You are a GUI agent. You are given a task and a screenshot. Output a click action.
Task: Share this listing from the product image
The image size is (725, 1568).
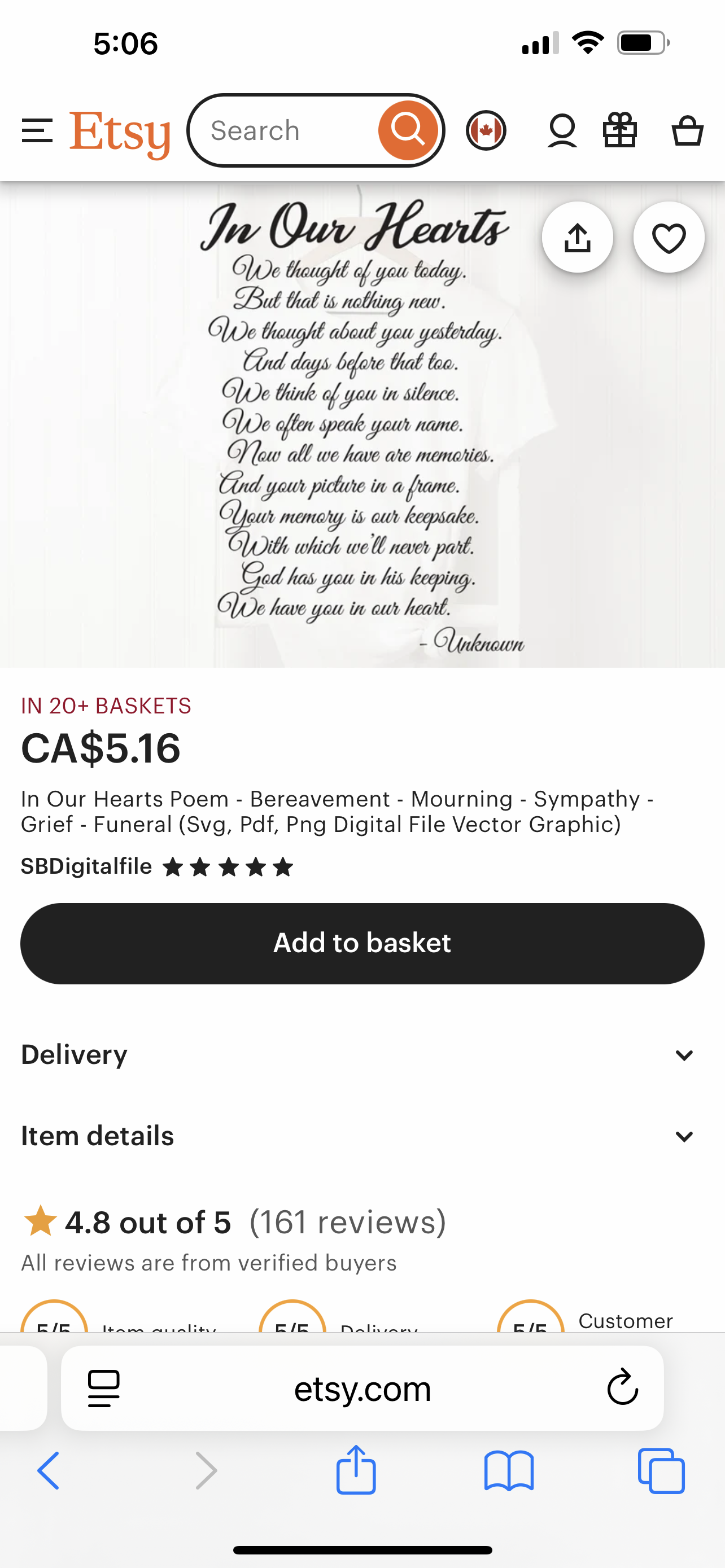click(x=577, y=238)
